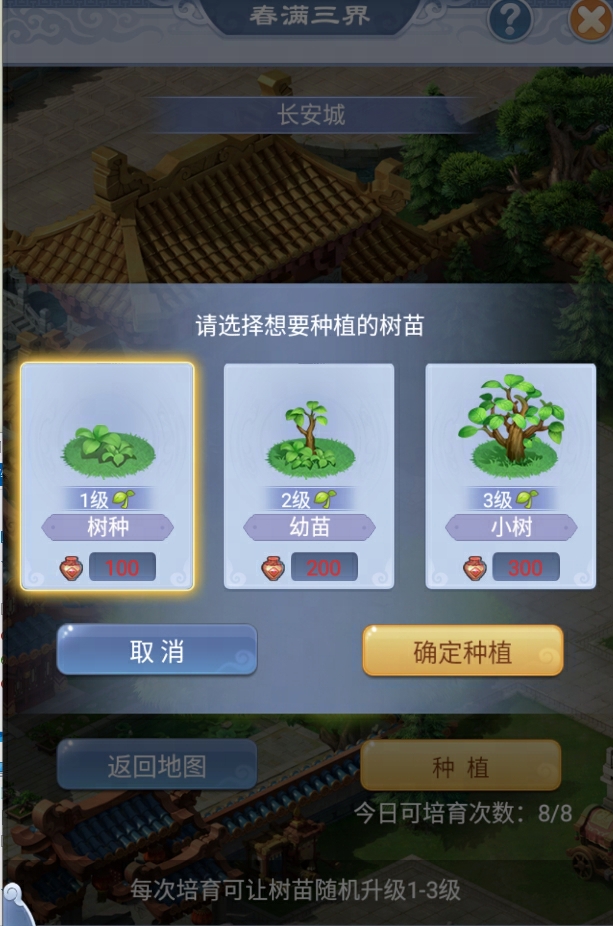Pick the 3级 小树 sapling card
Viewport: 613px width, 926px height.
pyautogui.click(x=511, y=476)
